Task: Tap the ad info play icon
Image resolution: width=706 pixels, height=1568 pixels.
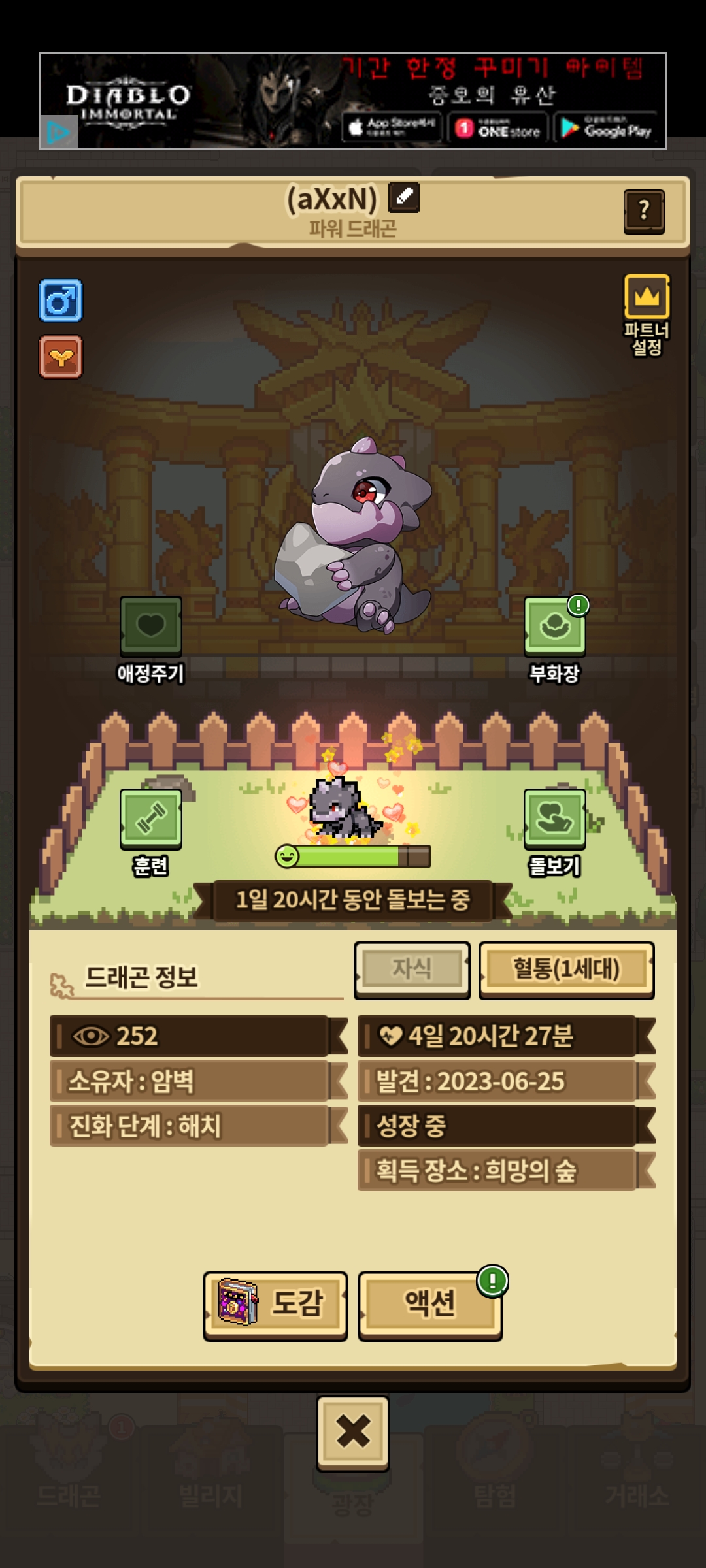Action: (59, 133)
